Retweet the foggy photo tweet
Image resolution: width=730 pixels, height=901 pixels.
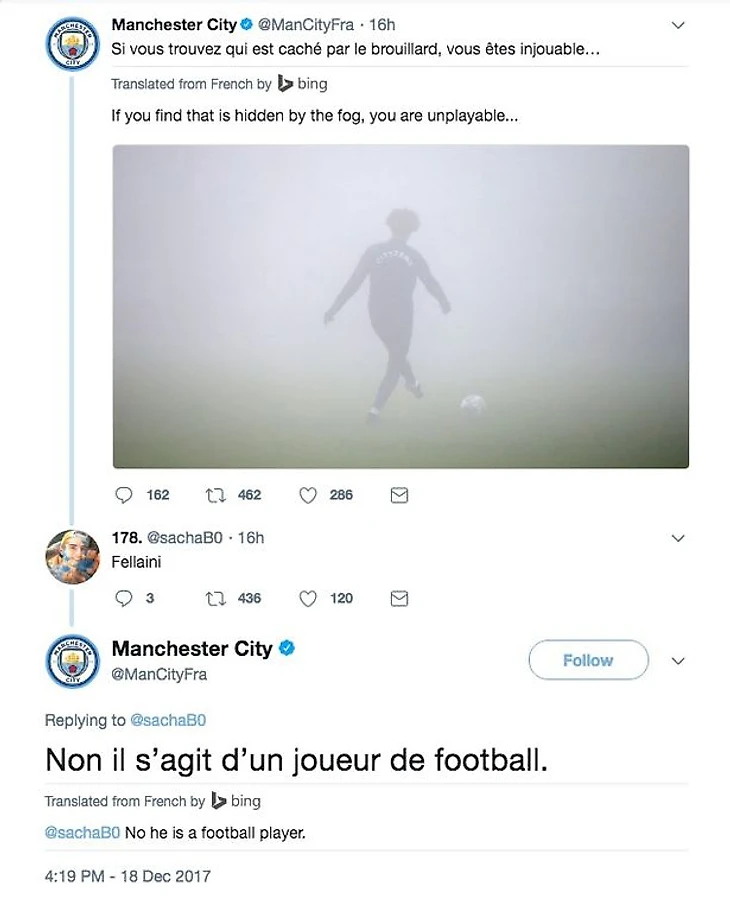pyautogui.click(x=215, y=495)
